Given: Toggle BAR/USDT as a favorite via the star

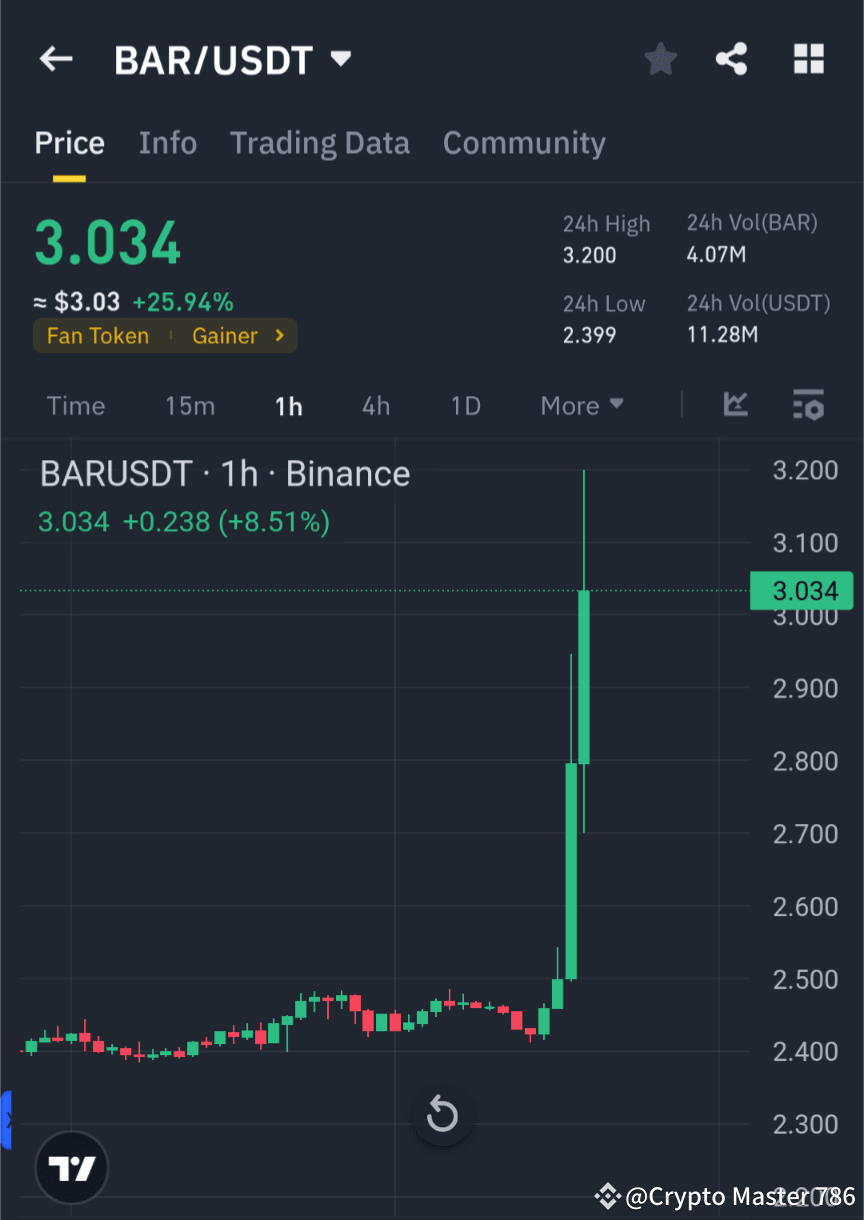Looking at the screenshot, I should click(x=660, y=59).
